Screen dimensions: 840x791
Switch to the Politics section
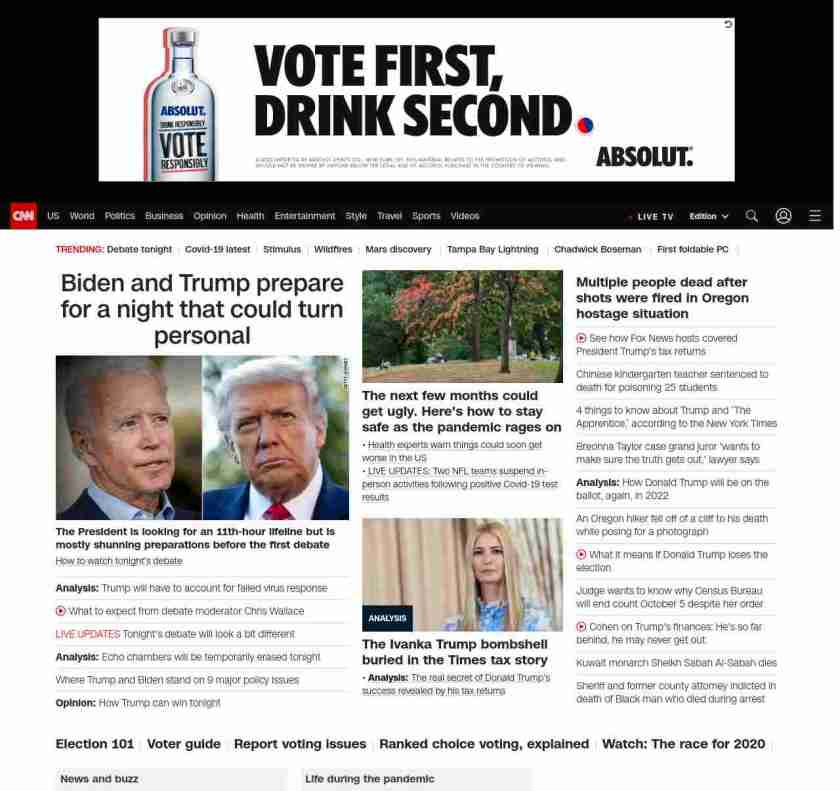pos(120,216)
